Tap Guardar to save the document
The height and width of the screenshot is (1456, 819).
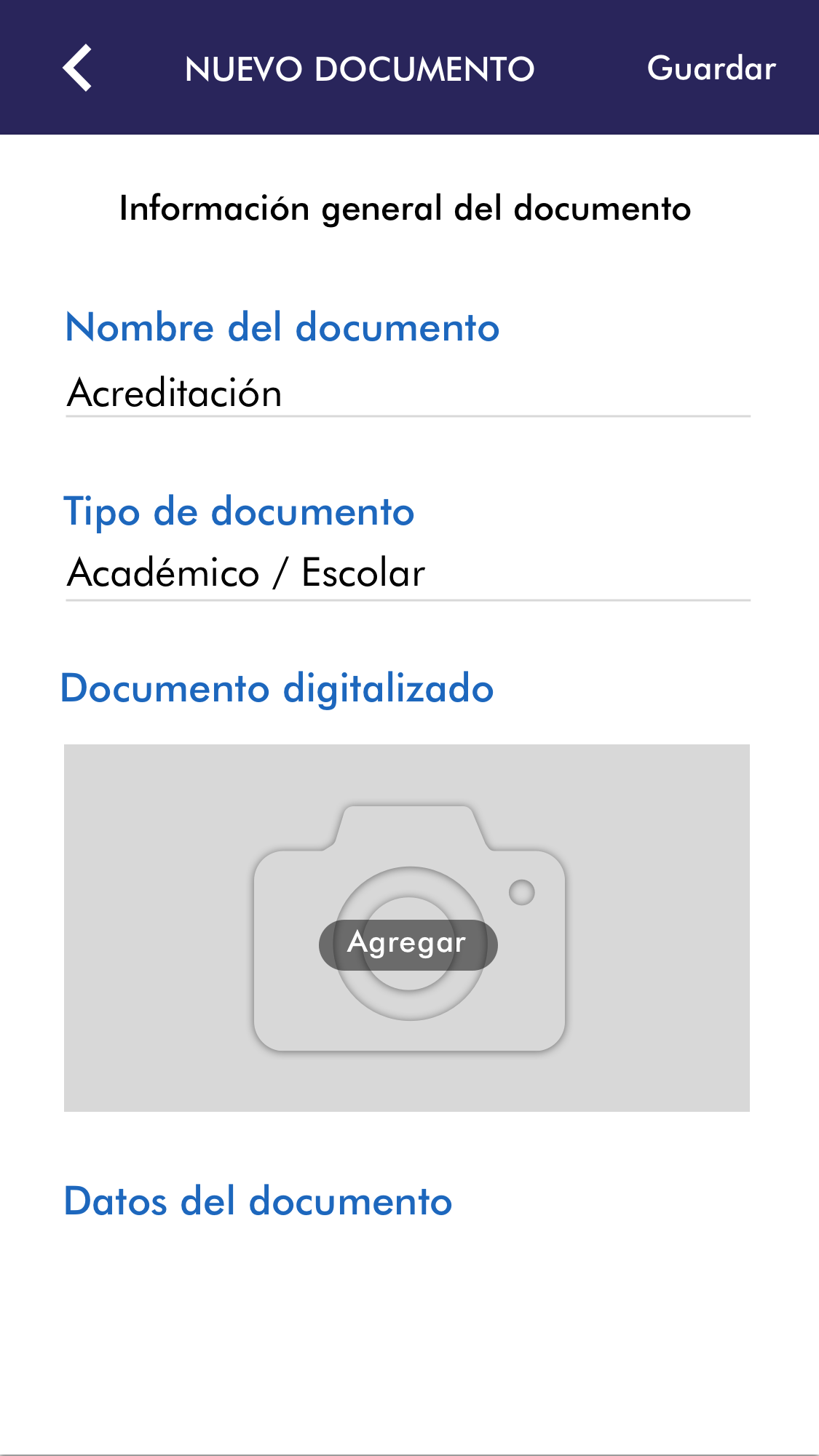[x=711, y=68]
